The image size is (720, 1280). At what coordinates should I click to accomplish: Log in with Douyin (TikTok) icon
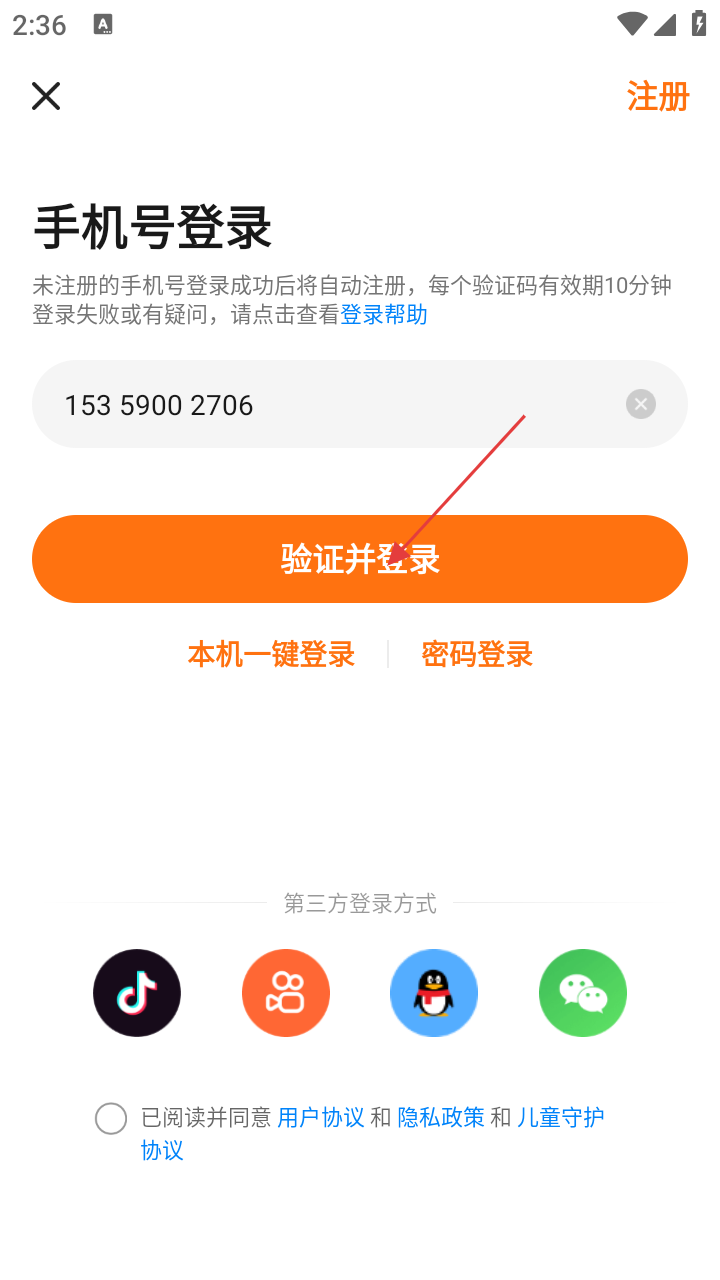point(137,993)
